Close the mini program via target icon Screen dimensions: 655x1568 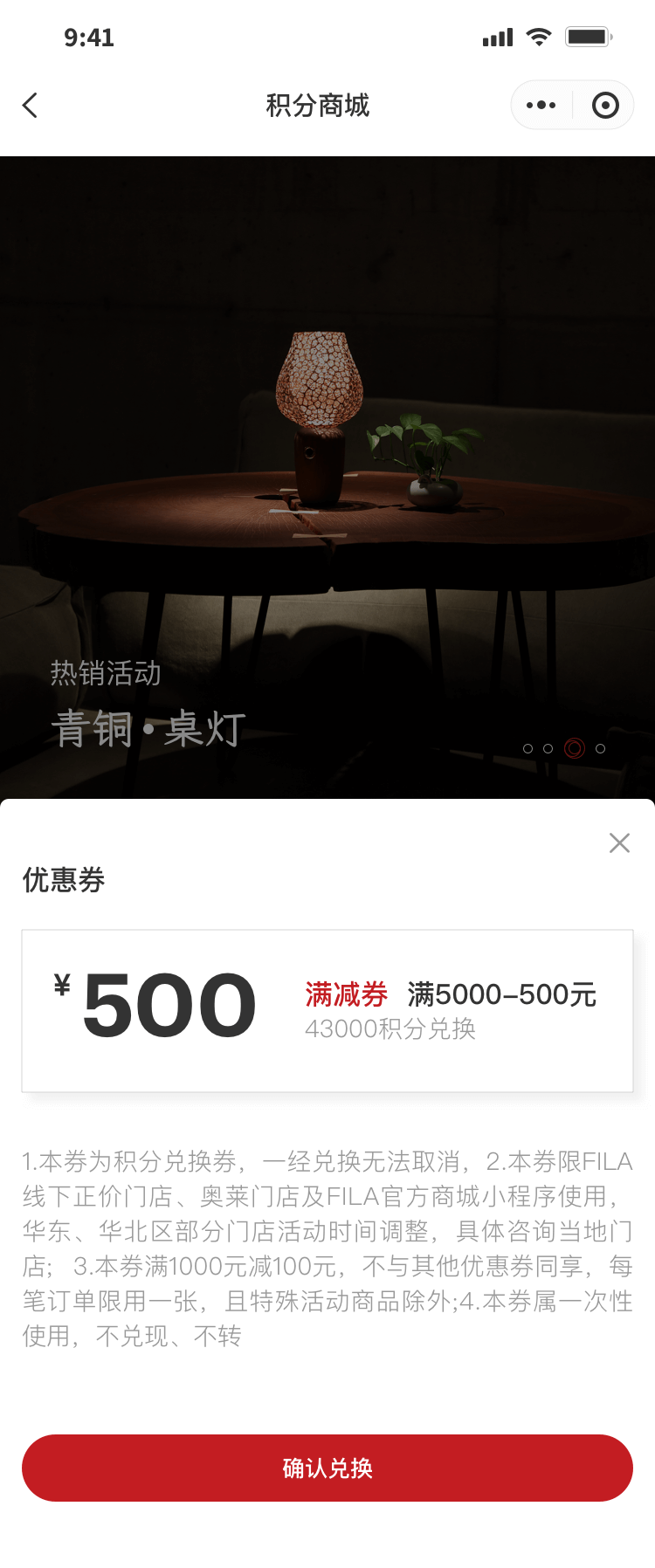click(x=604, y=106)
